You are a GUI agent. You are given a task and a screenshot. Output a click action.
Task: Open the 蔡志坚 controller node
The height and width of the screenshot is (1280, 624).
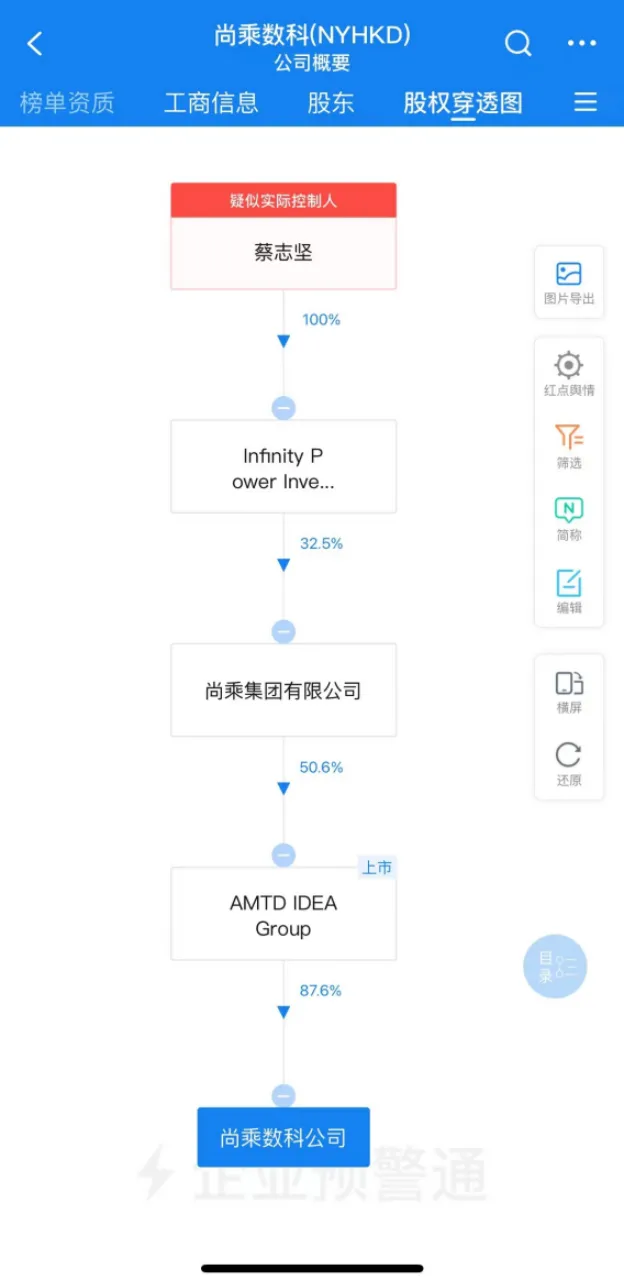click(x=283, y=253)
